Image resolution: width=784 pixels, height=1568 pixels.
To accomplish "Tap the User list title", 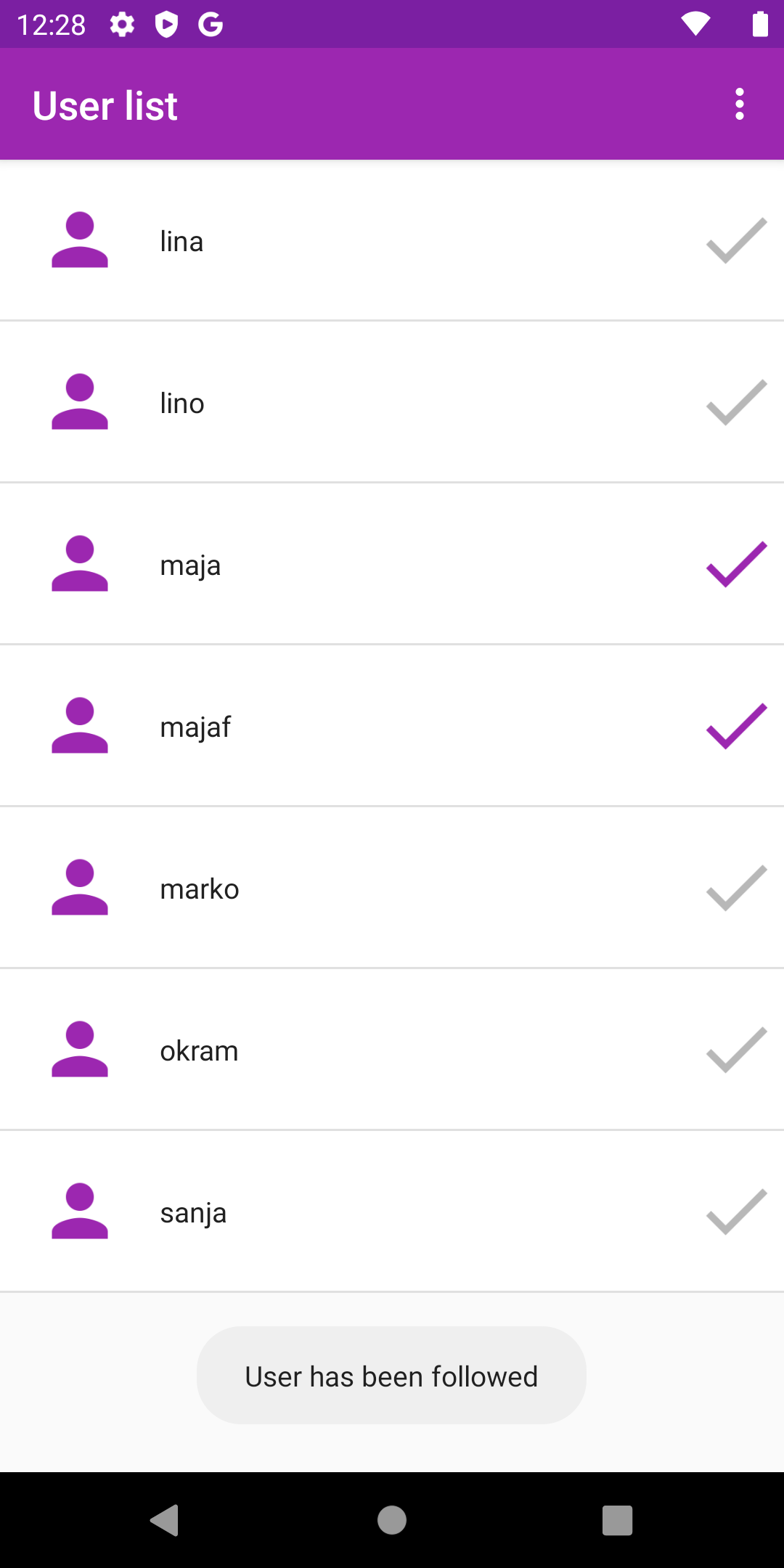I will click(105, 105).
